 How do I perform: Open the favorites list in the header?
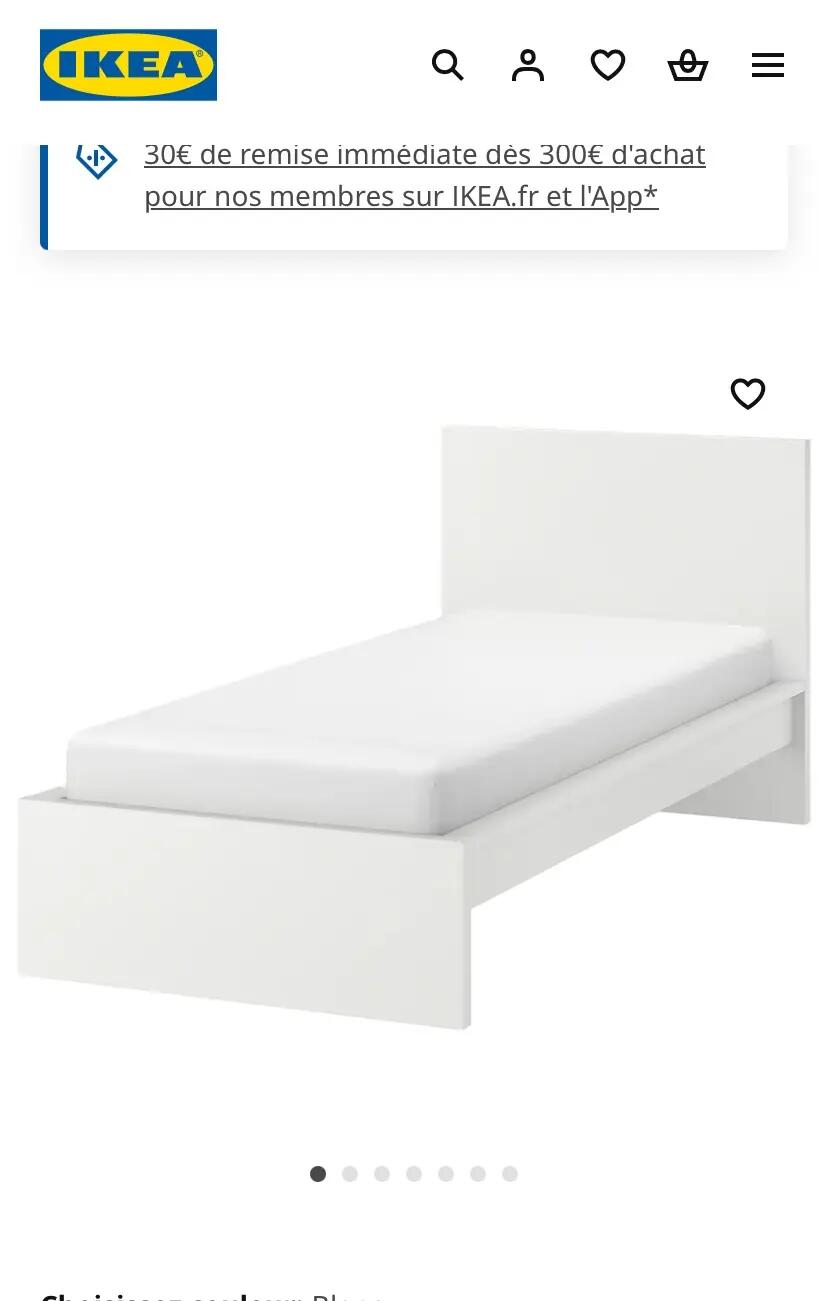[x=607, y=65]
